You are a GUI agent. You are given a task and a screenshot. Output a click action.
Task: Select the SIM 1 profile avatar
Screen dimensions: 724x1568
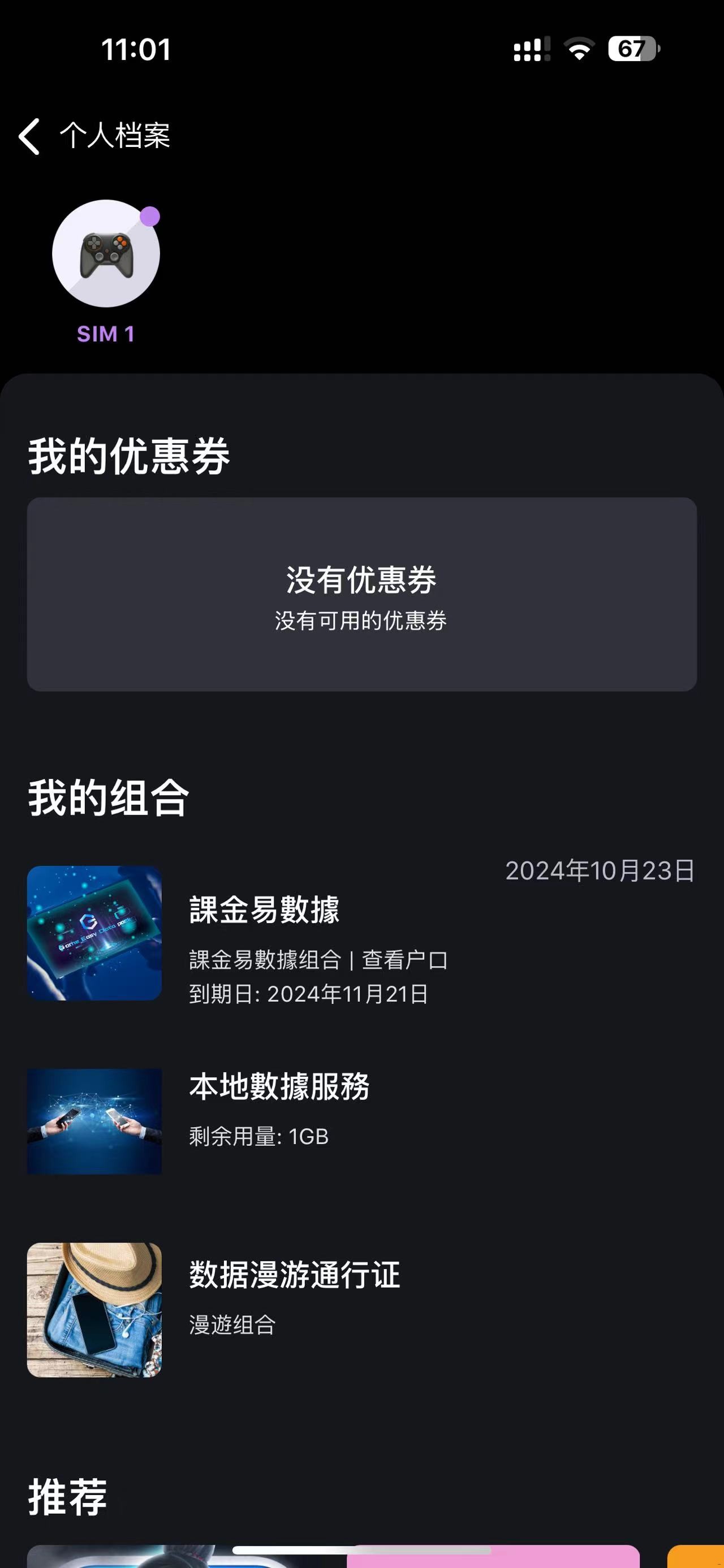pyautogui.click(x=106, y=253)
